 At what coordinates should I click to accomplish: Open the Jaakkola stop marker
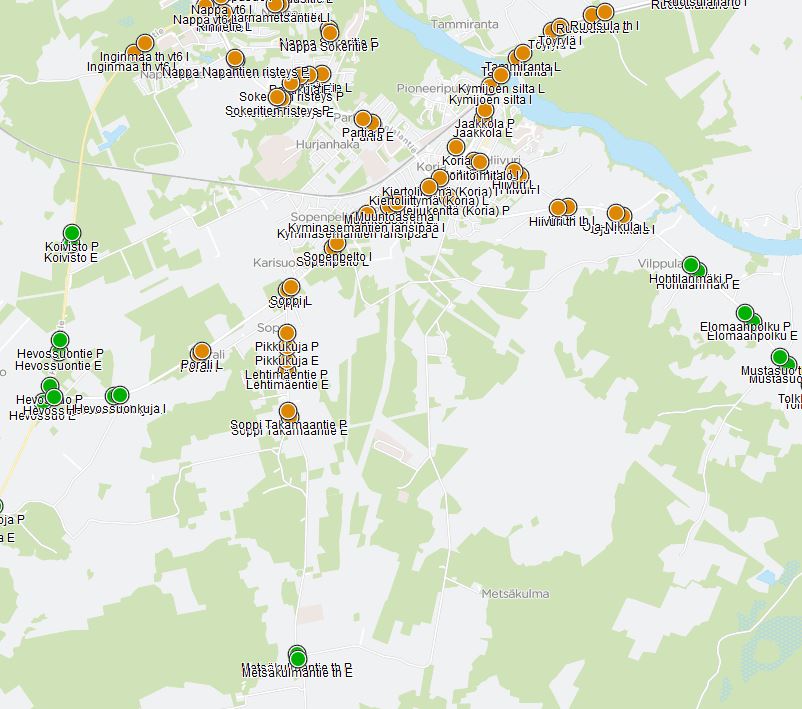[484, 111]
